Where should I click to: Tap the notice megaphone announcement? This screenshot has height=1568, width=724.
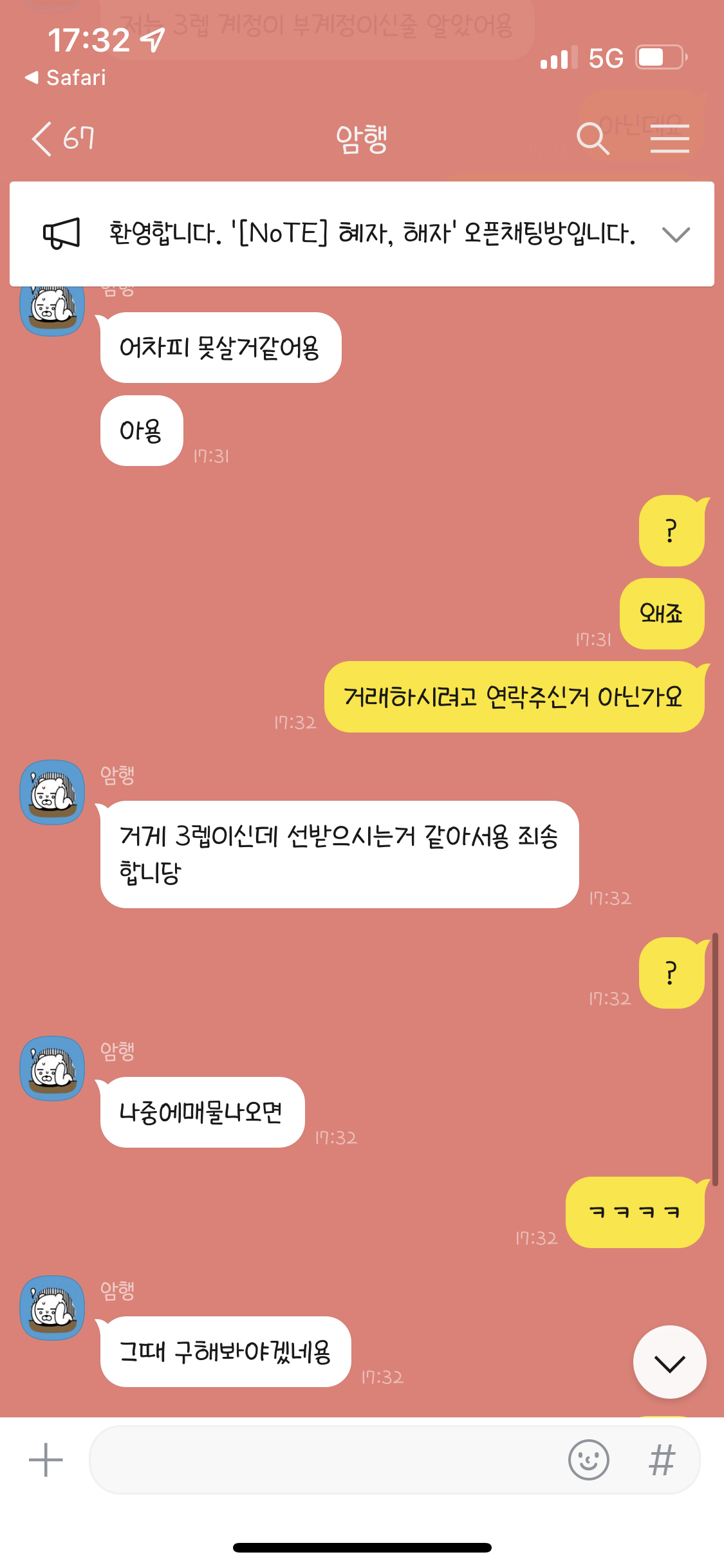[62, 234]
